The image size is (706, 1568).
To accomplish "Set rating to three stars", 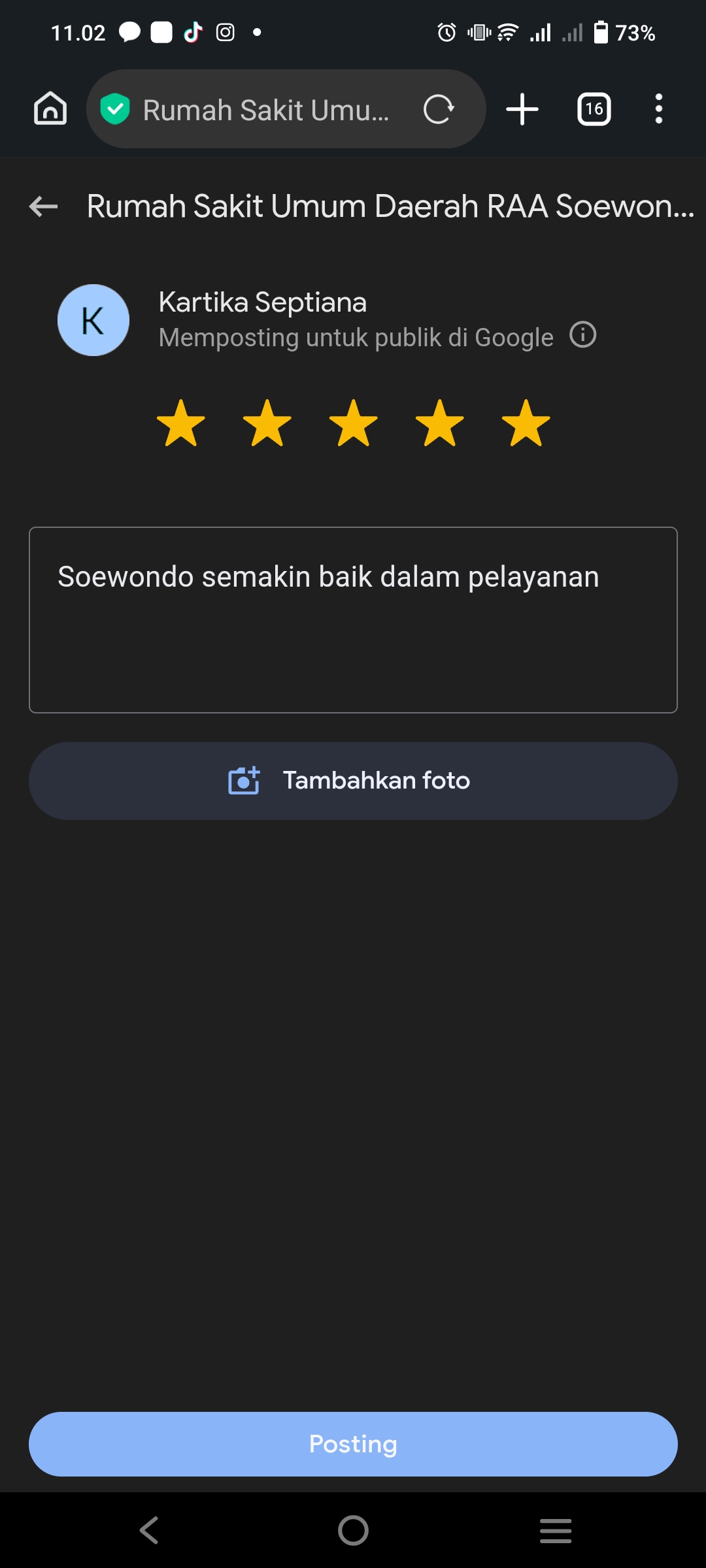I will (354, 423).
